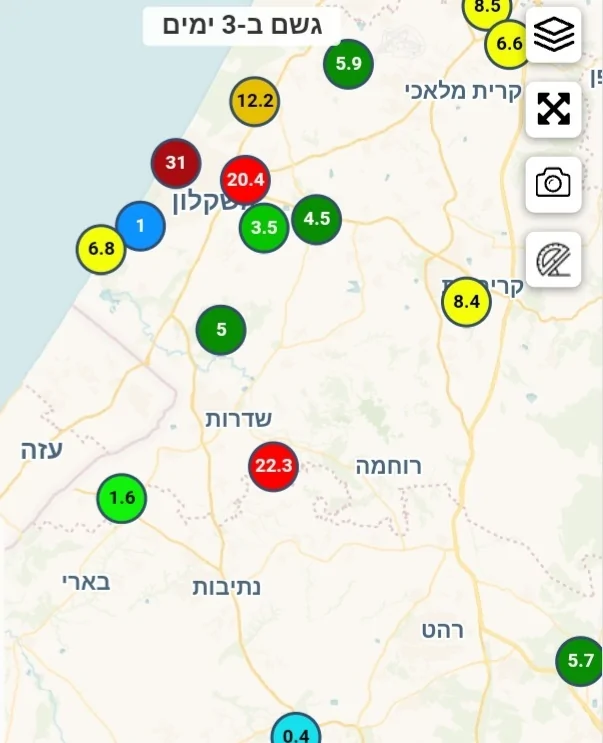
Task: Open the cyan 0.4 marker
Action: tap(296, 731)
